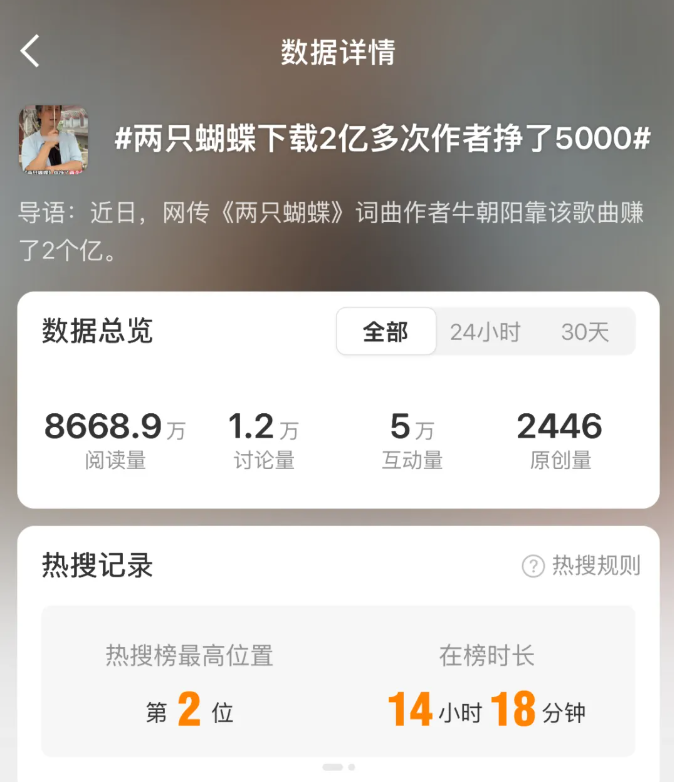Viewport: 674px width, 782px height.
Task: Open the topic cover thumbnail
Action: point(54,139)
